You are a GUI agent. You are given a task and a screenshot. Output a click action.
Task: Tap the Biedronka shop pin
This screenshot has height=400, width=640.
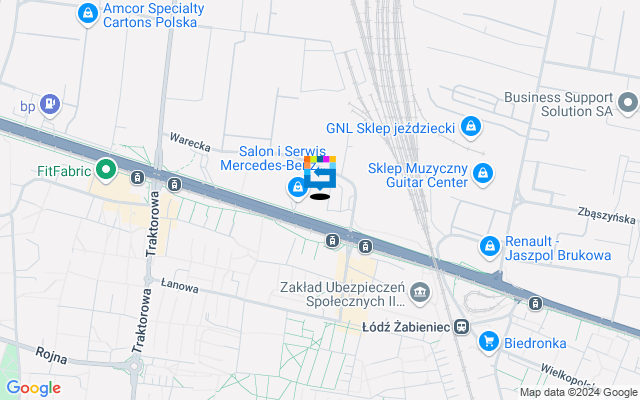(x=489, y=341)
